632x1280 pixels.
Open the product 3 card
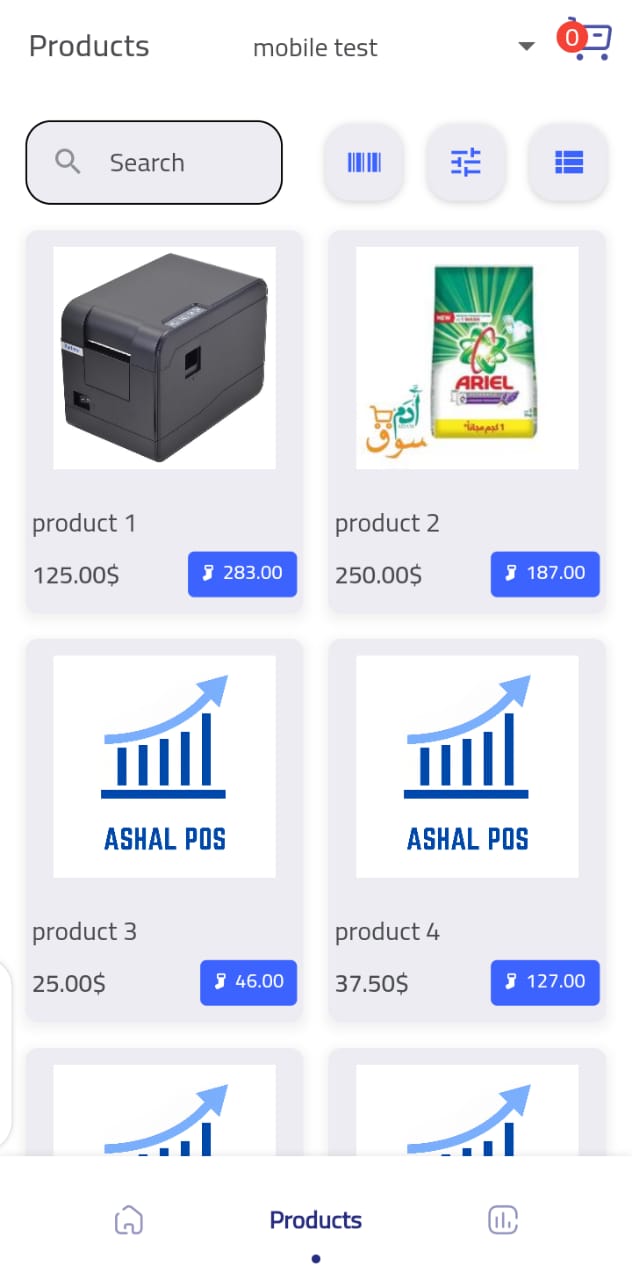pos(164,767)
